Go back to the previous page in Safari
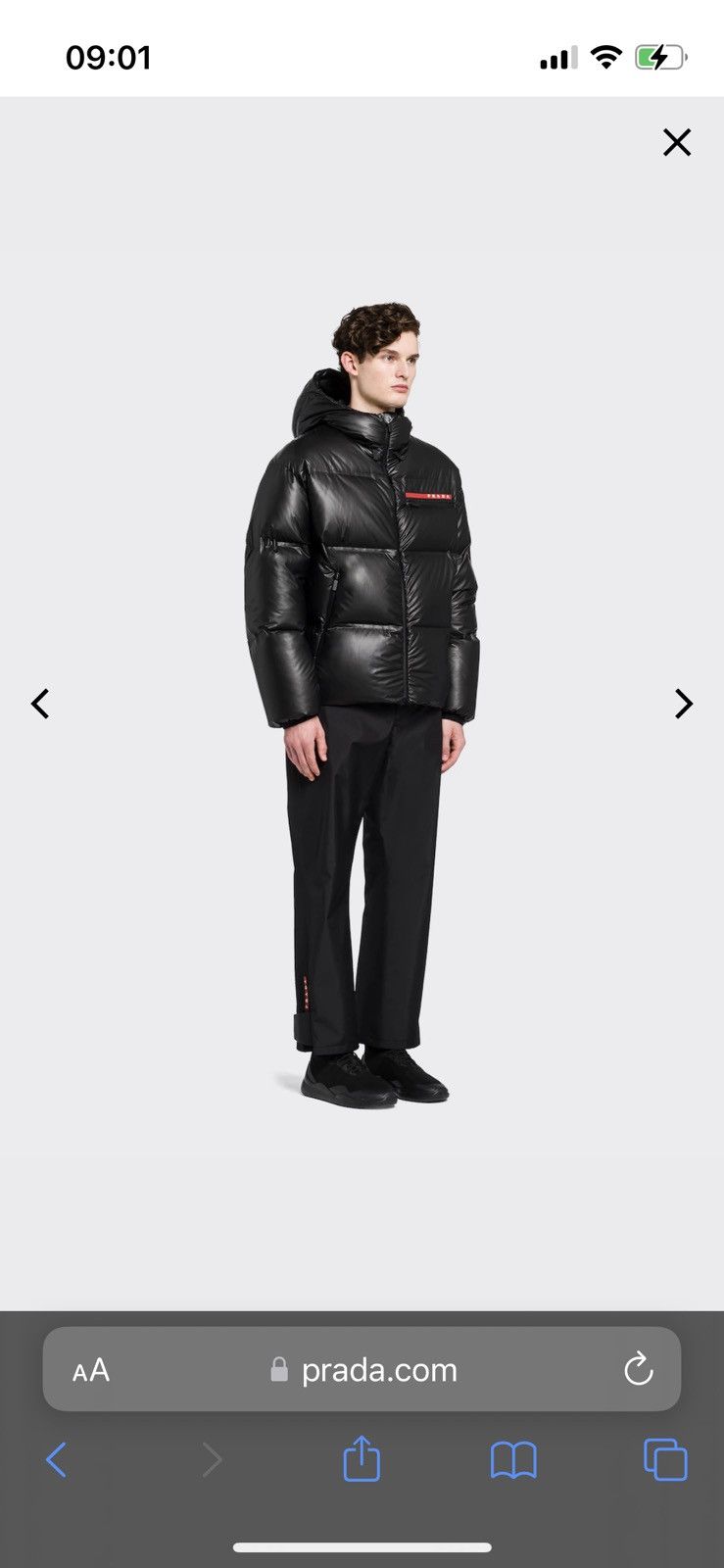 pyautogui.click(x=57, y=1460)
